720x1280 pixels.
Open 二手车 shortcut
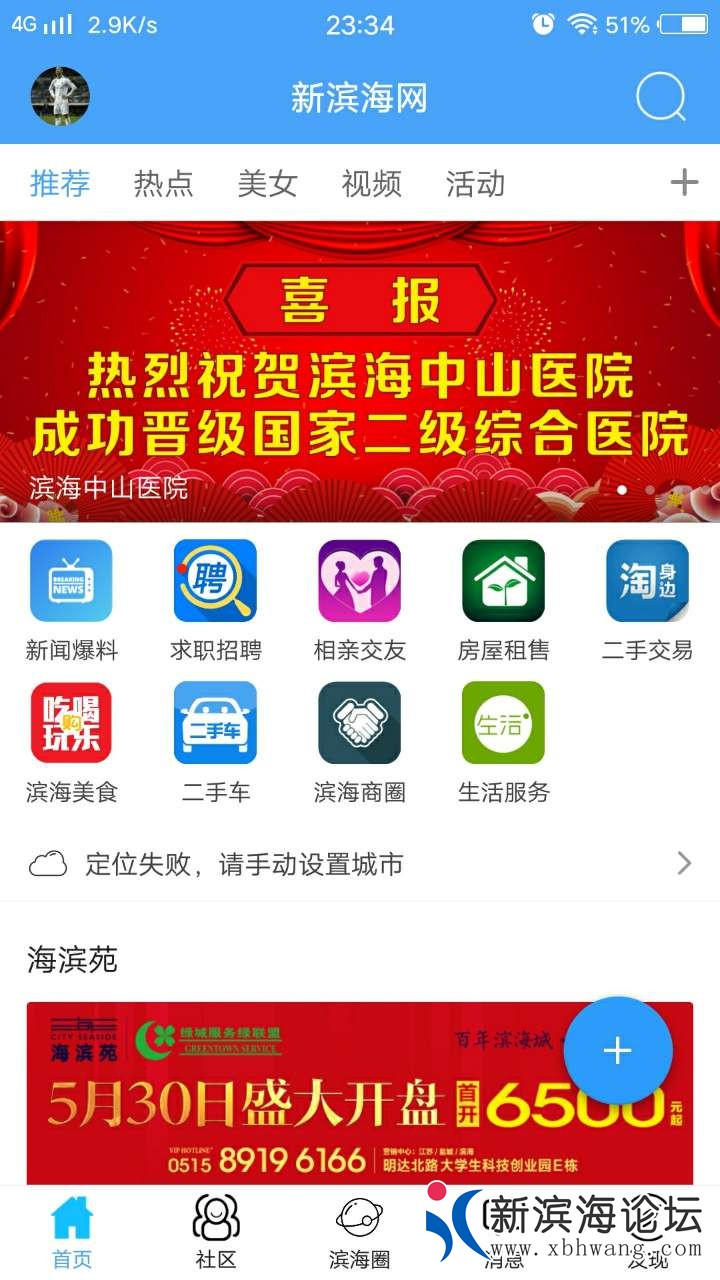[x=215, y=724]
